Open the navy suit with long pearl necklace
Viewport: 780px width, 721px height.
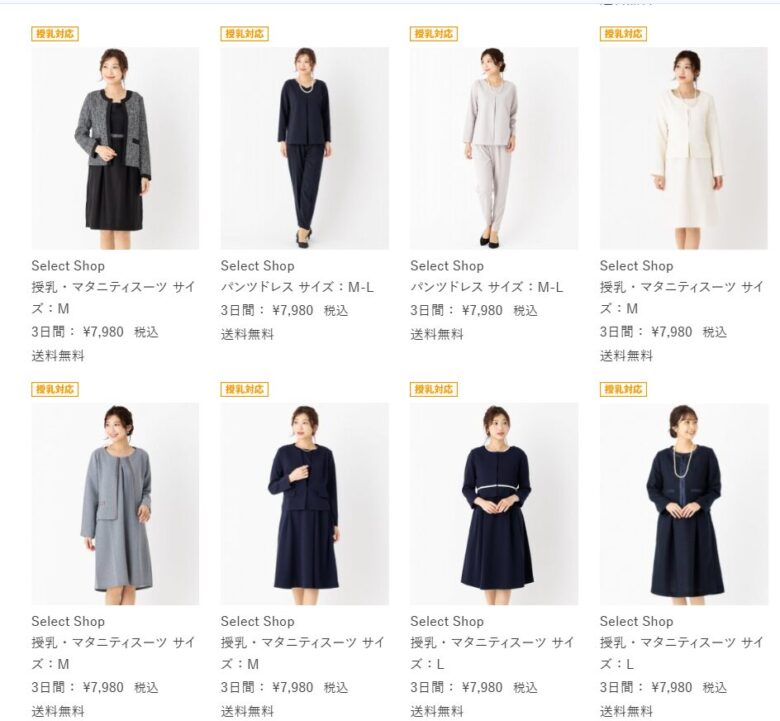click(683, 503)
